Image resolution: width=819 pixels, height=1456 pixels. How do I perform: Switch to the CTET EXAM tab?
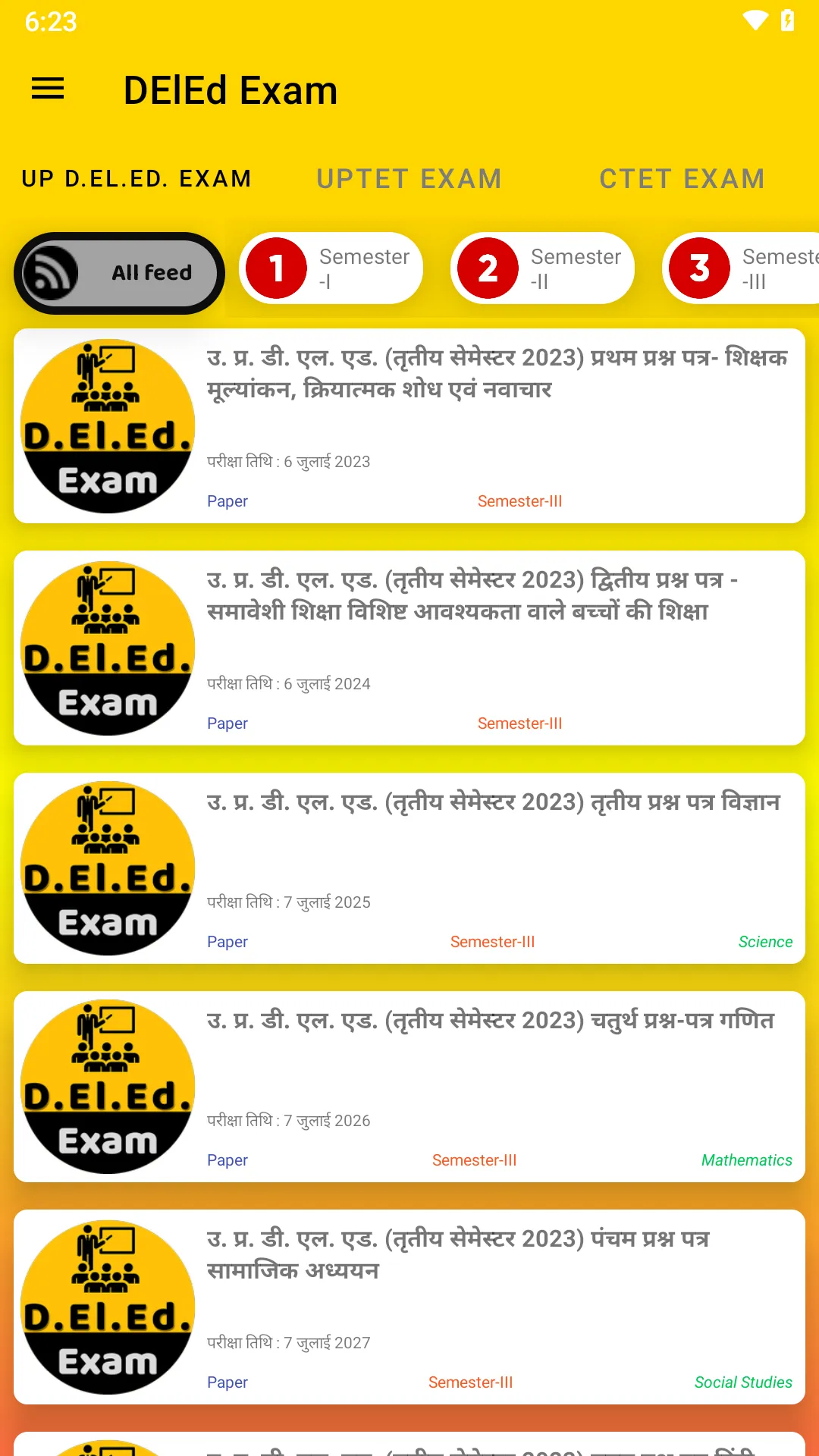(x=682, y=179)
